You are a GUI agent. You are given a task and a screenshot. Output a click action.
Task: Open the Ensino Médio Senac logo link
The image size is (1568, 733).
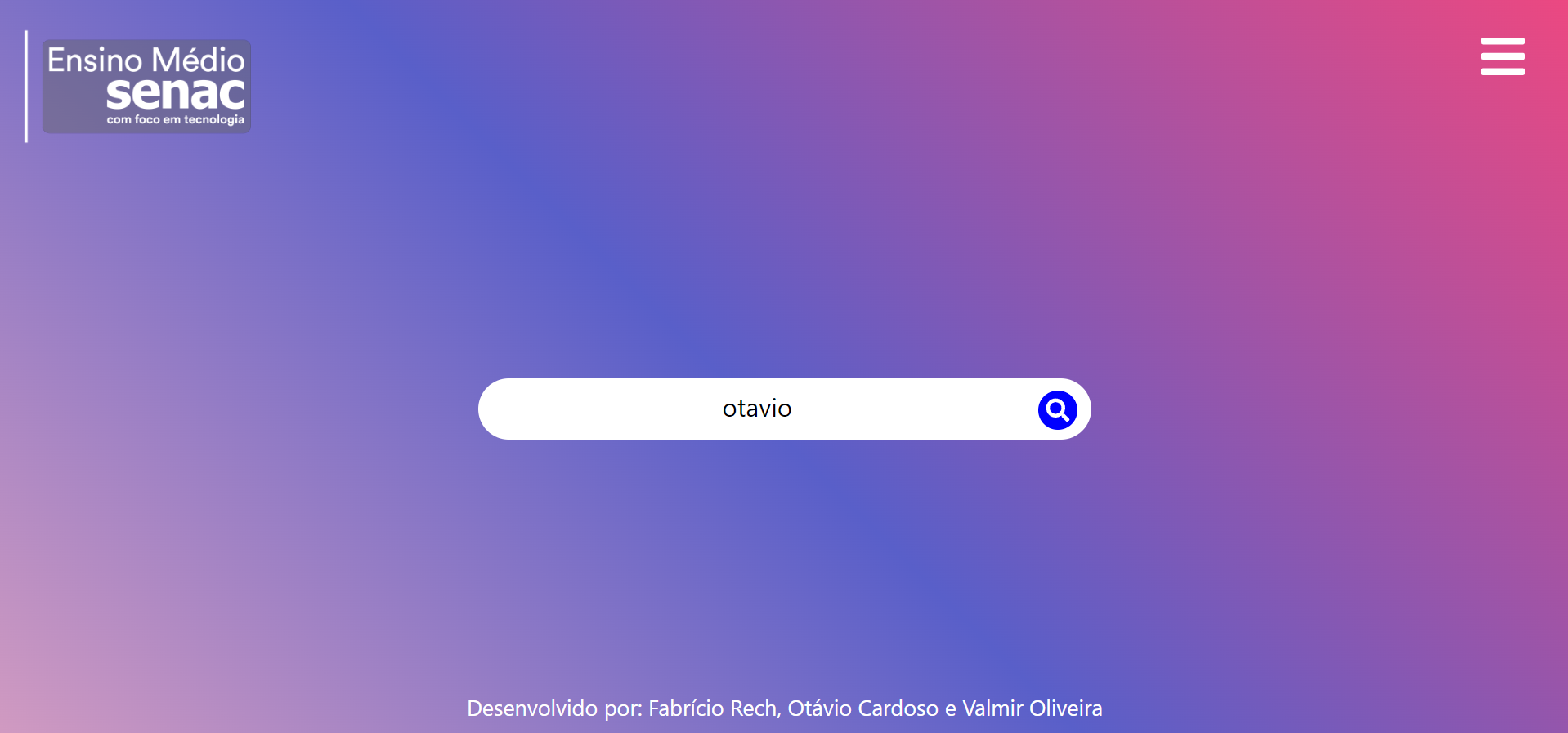(x=146, y=87)
